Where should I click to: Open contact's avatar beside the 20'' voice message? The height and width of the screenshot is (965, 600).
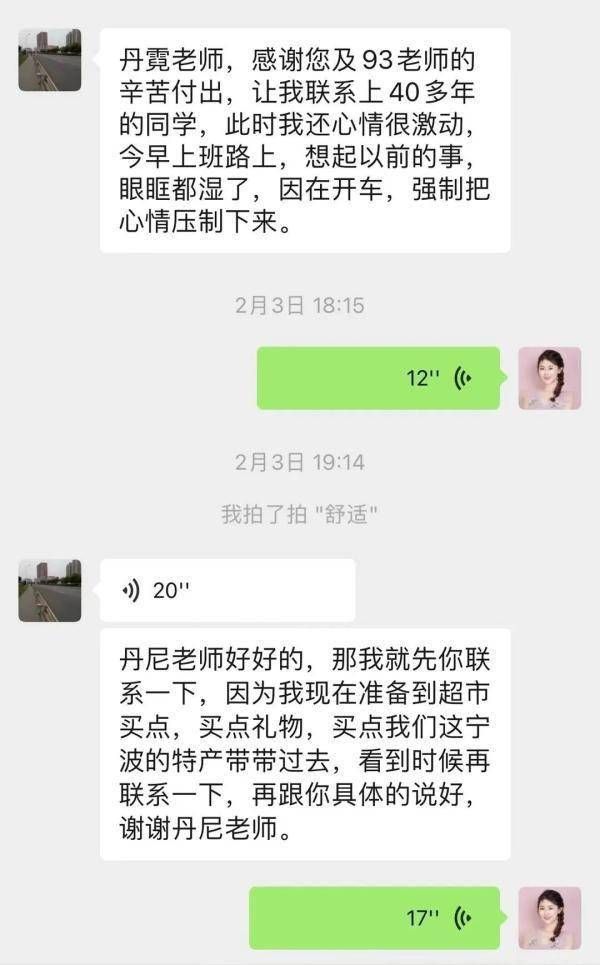tap(50, 590)
